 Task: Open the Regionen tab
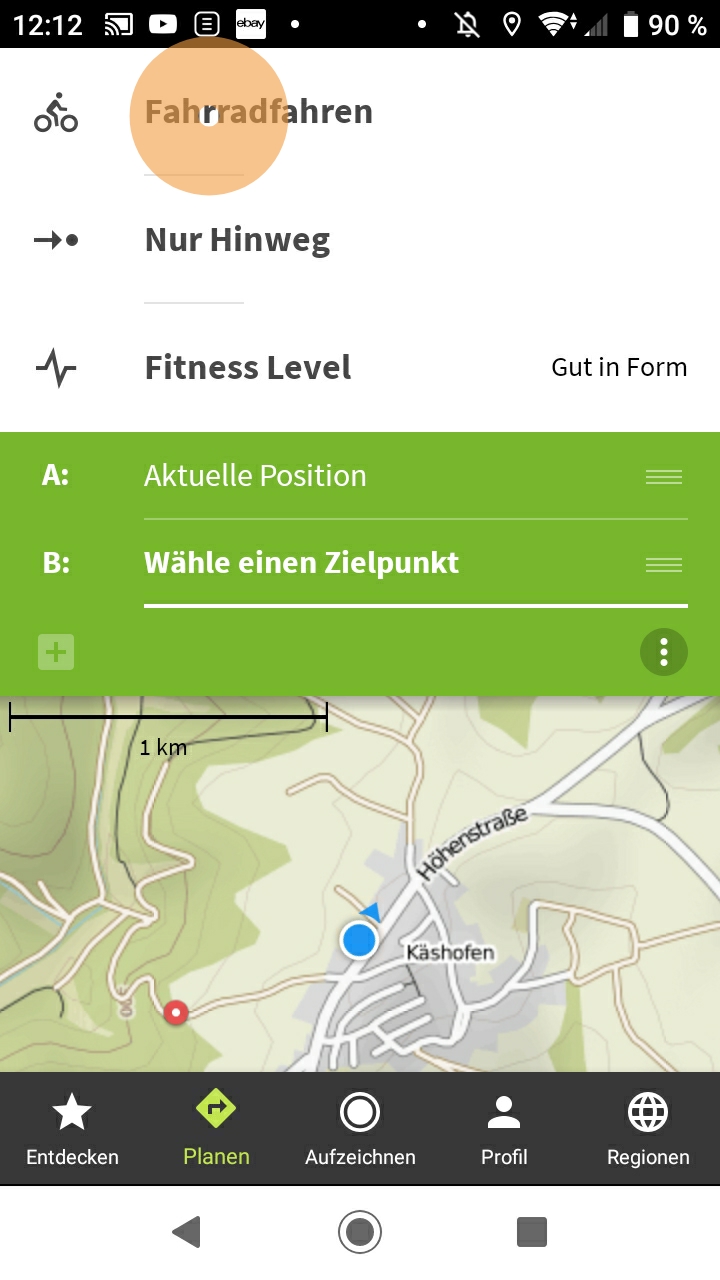(648, 1130)
